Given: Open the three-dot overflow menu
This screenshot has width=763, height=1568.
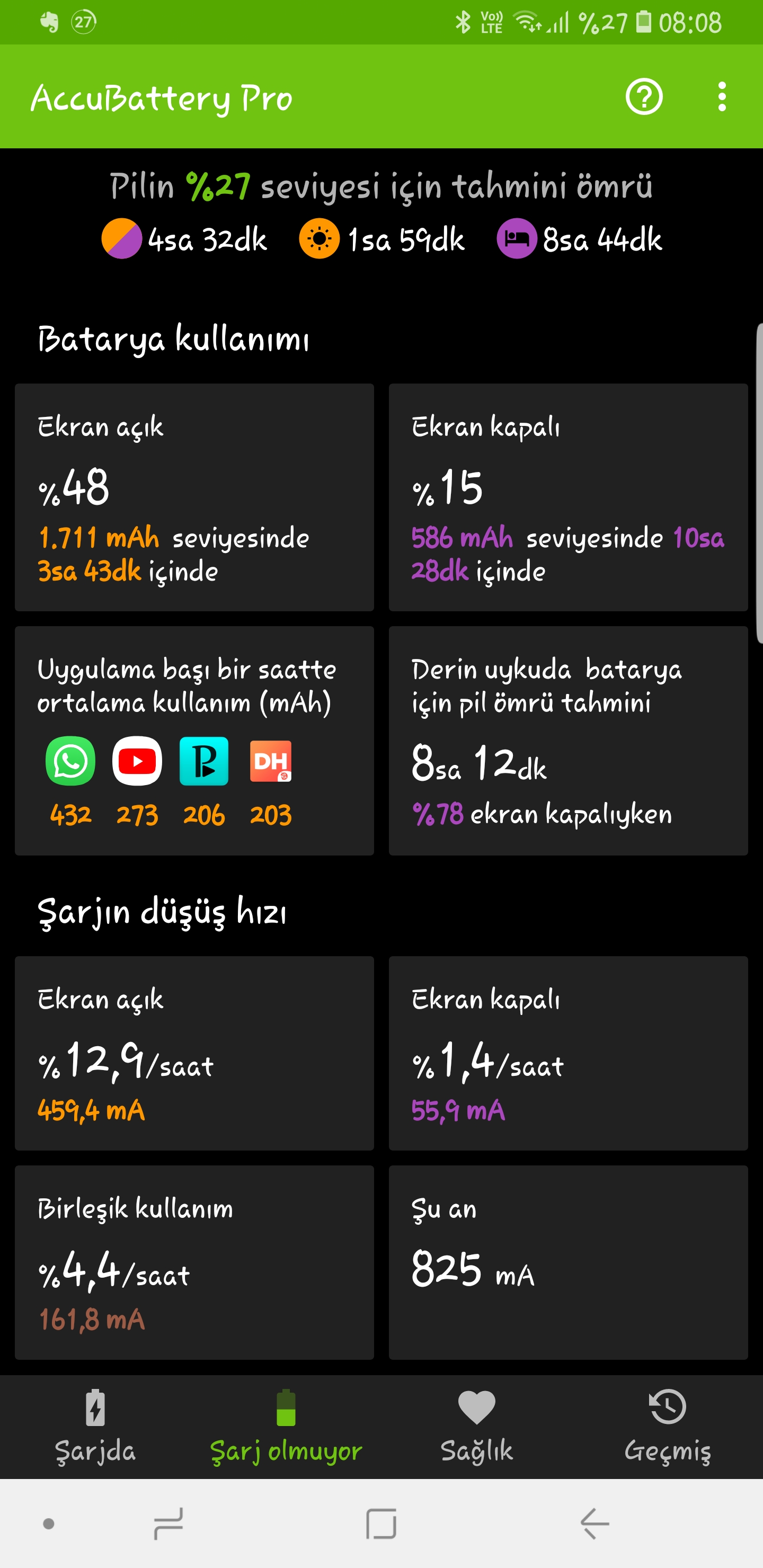Looking at the screenshot, I should point(722,97).
